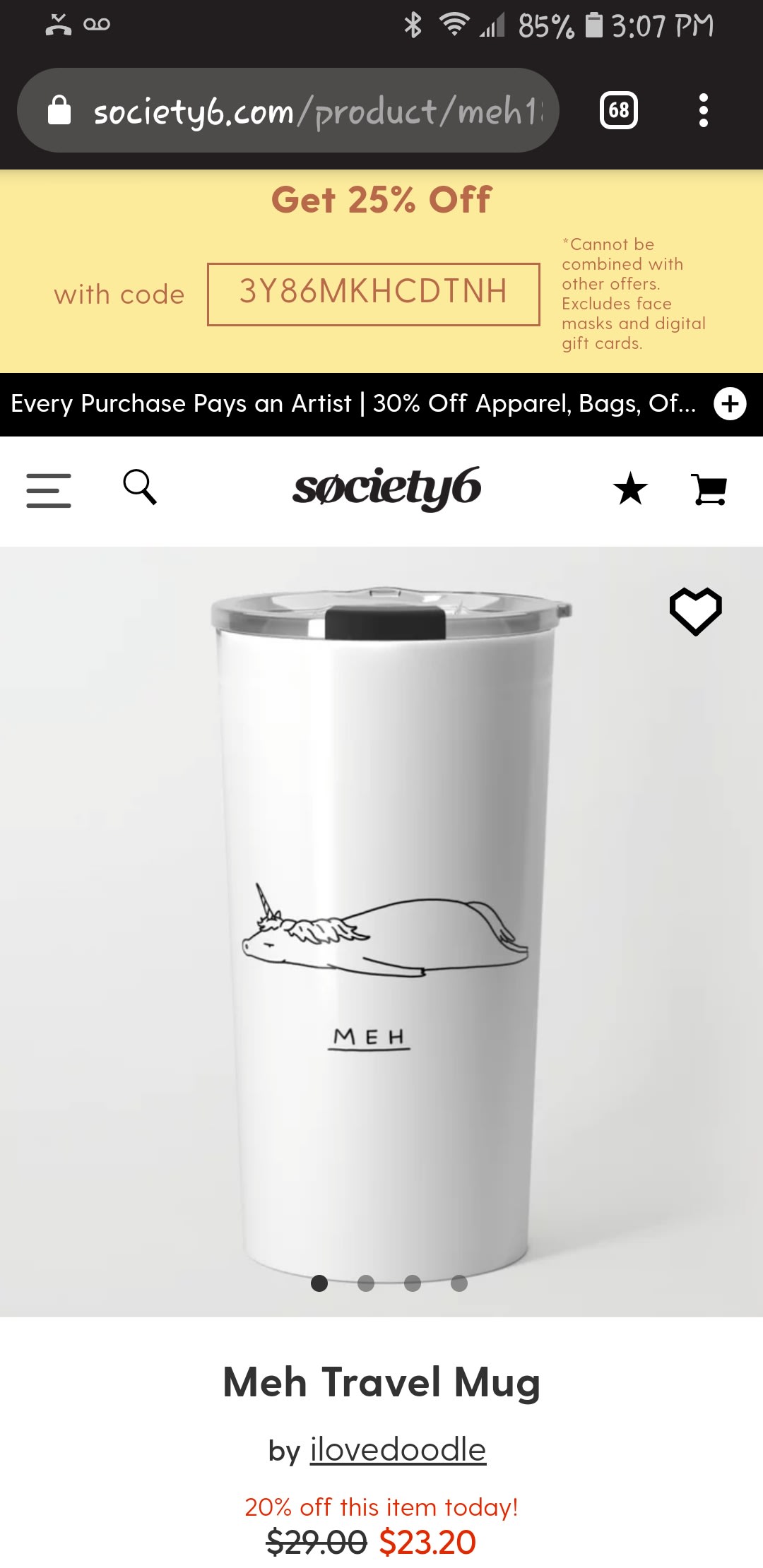Open the browser overflow menu
The image size is (763, 1568).
click(703, 111)
